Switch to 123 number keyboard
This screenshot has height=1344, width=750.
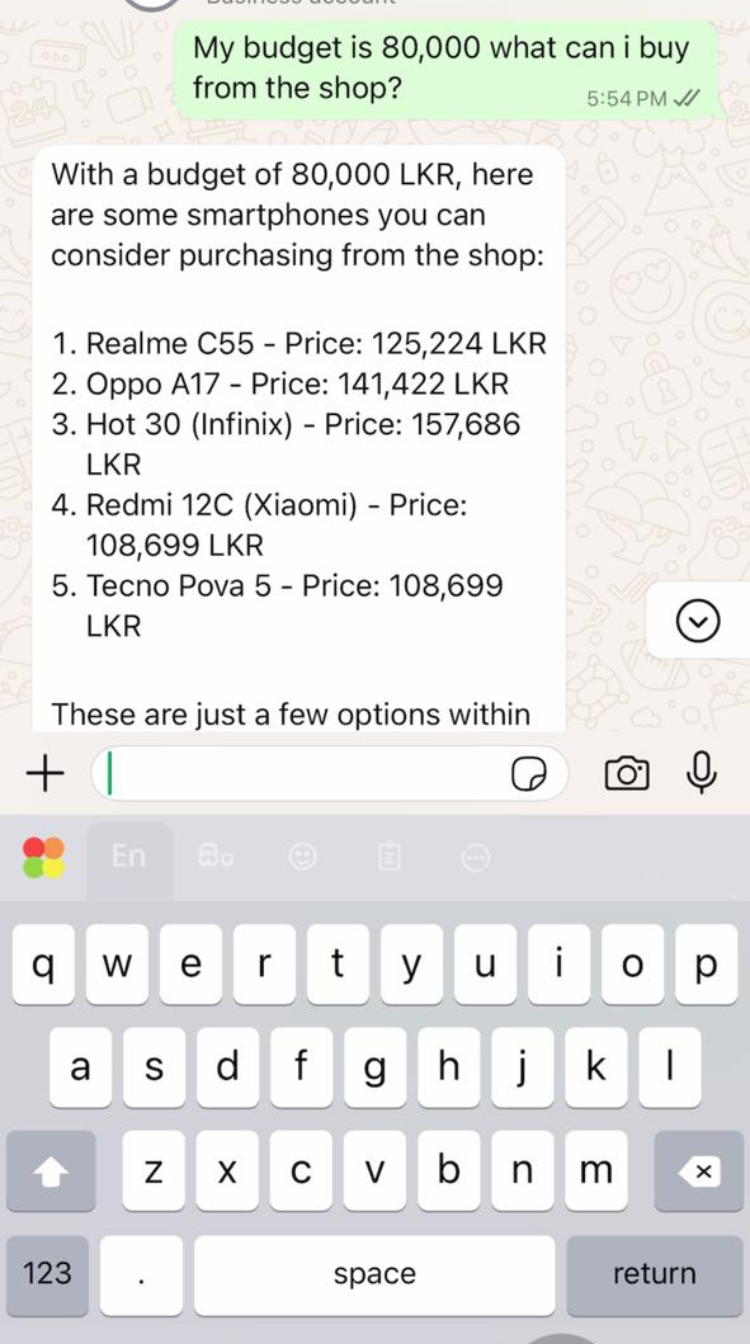(48, 1274)
